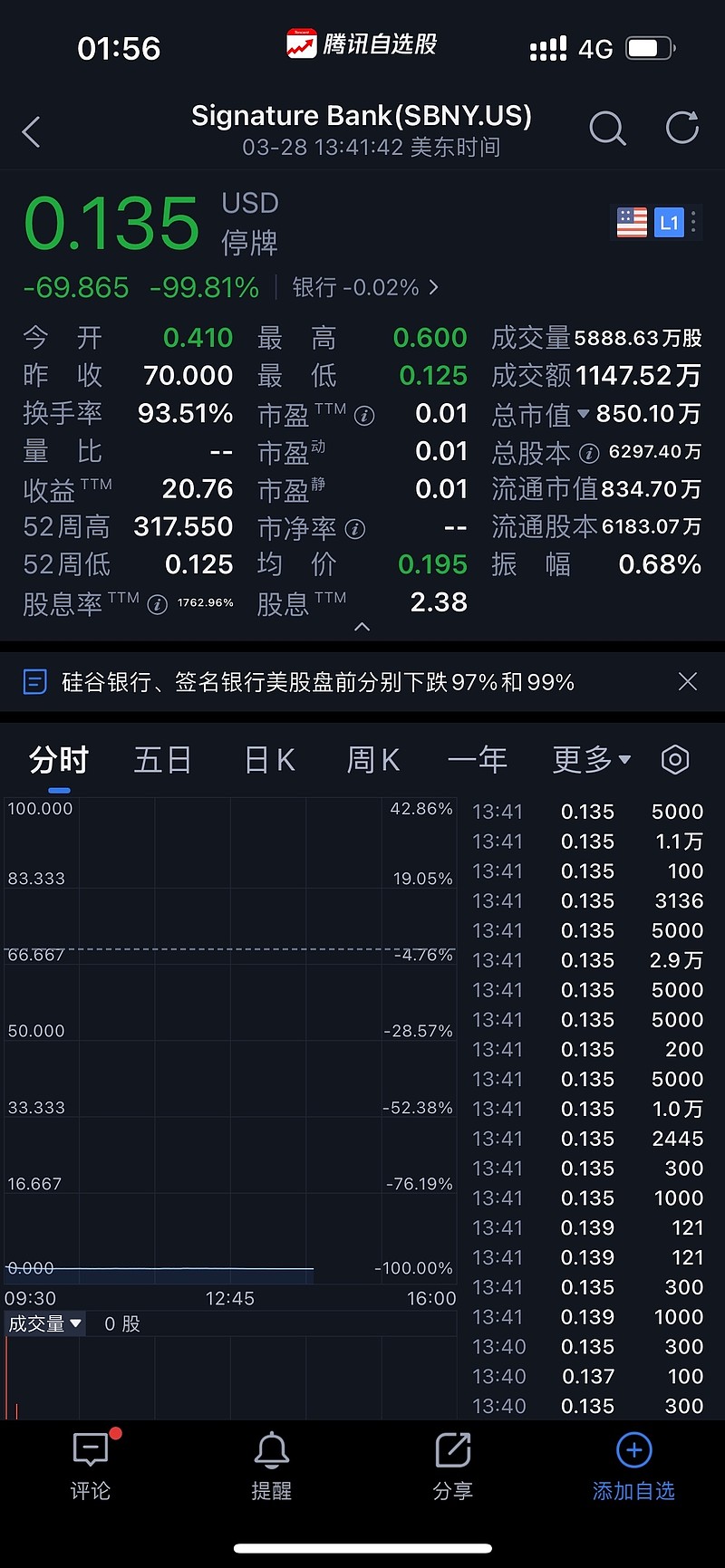Screen dimensions: 725x1568
Task: Select the 周K chart tab
Action: click(373, 759)
